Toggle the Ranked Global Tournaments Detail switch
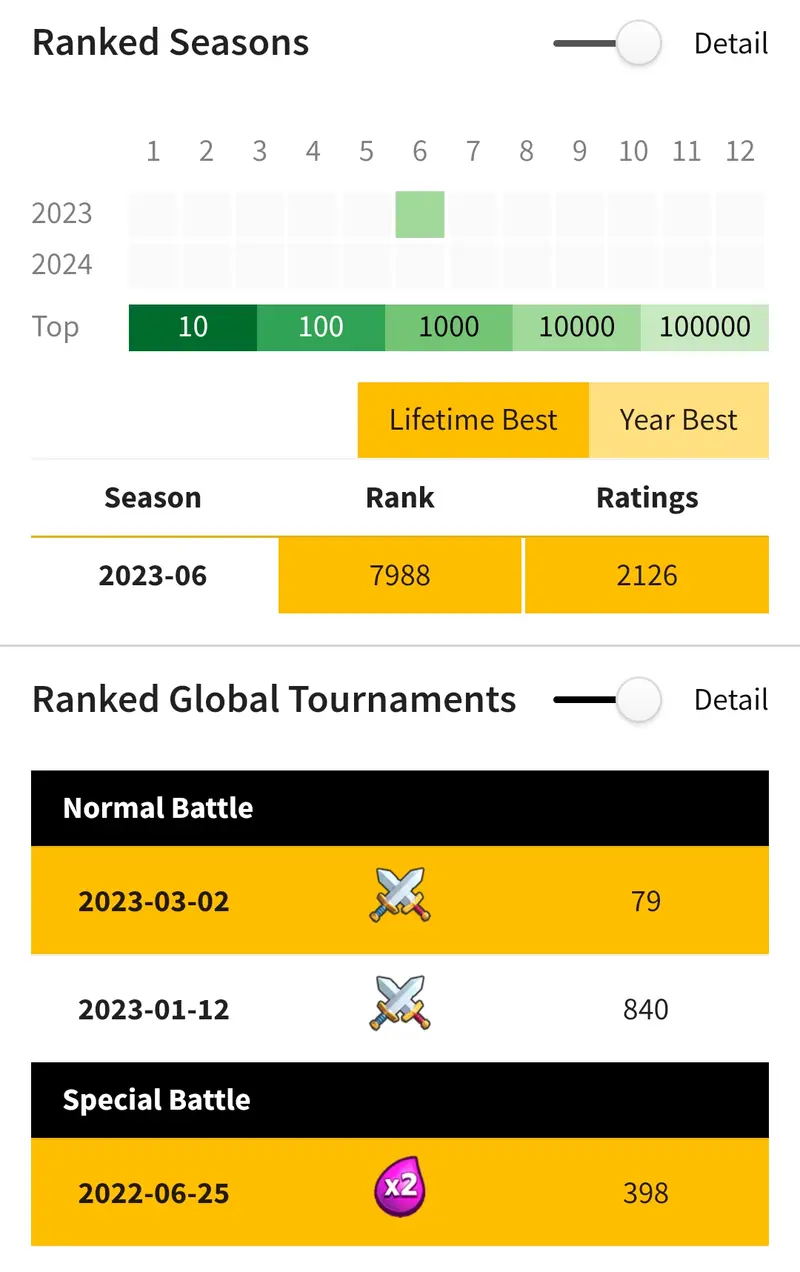 coord(609,700)
